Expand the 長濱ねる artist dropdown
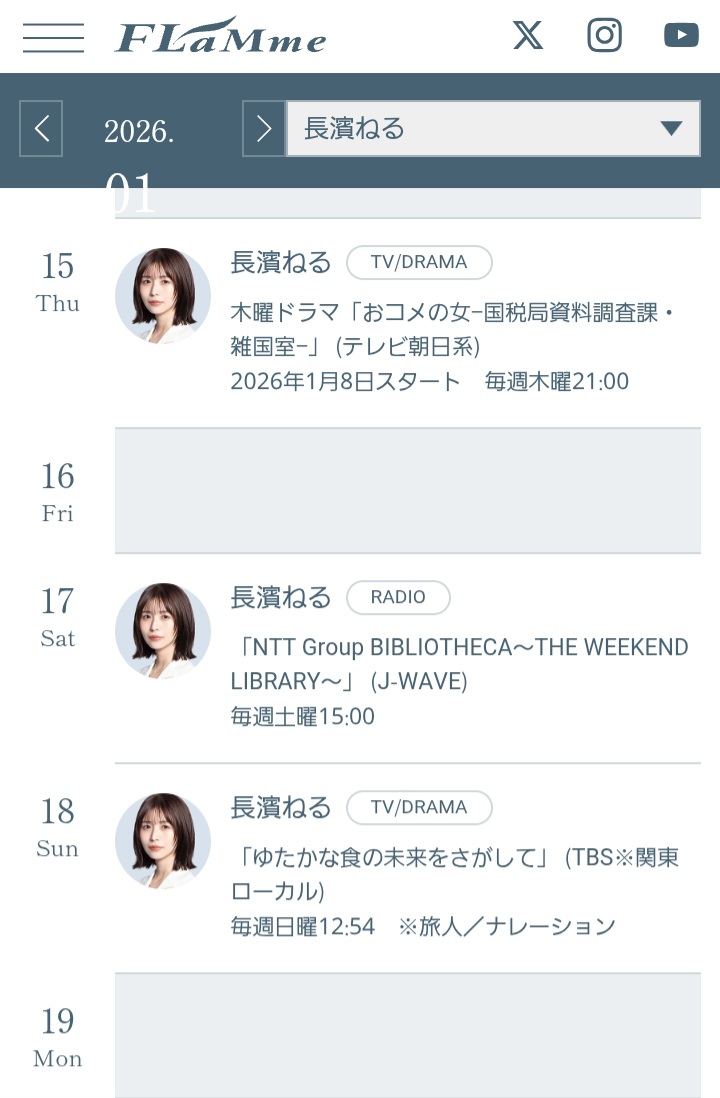This screenshot has height=1098, width=720. 493,129
